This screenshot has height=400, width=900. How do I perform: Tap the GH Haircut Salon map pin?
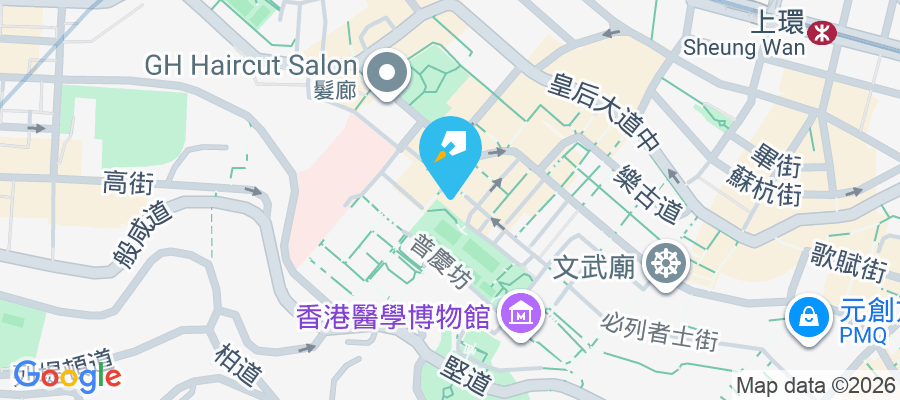click(385, 74)
